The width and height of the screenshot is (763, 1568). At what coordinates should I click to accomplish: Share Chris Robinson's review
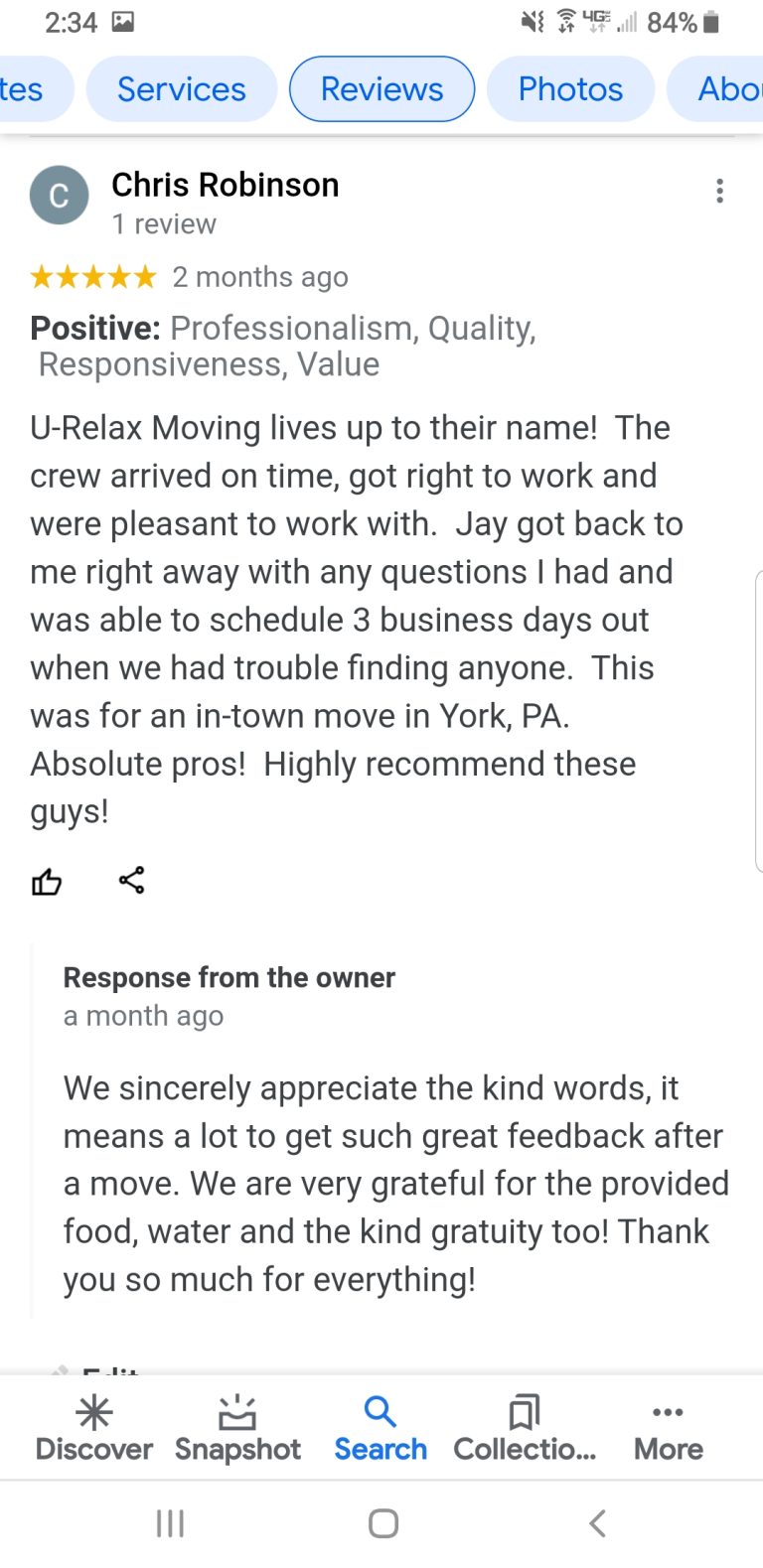(x=131, y=880)
